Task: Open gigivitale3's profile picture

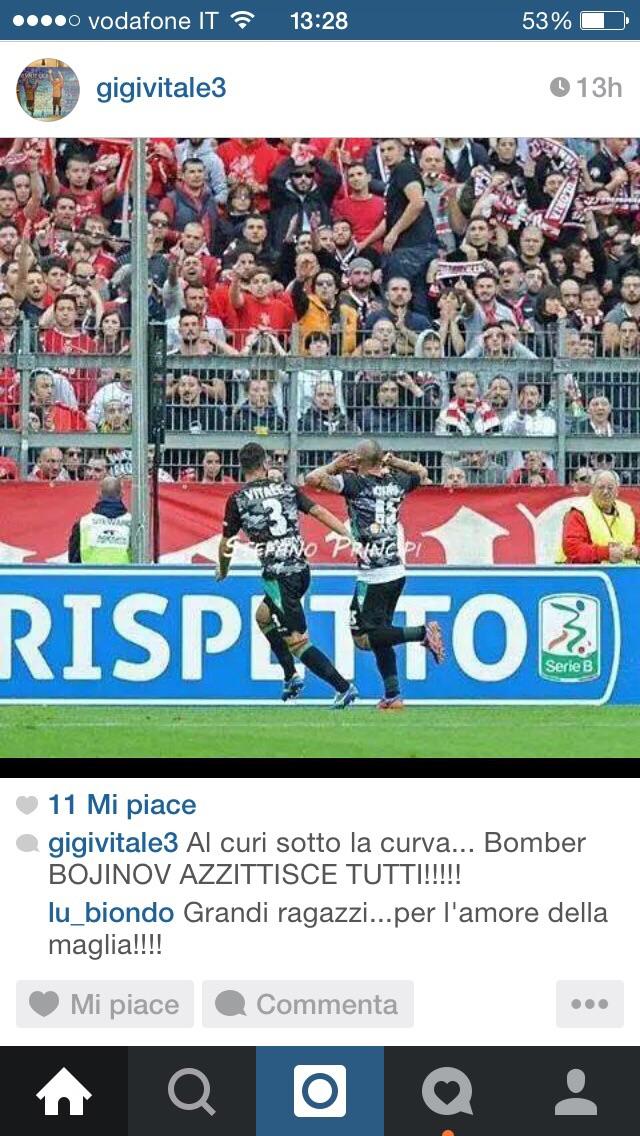Action: point(48,89)
